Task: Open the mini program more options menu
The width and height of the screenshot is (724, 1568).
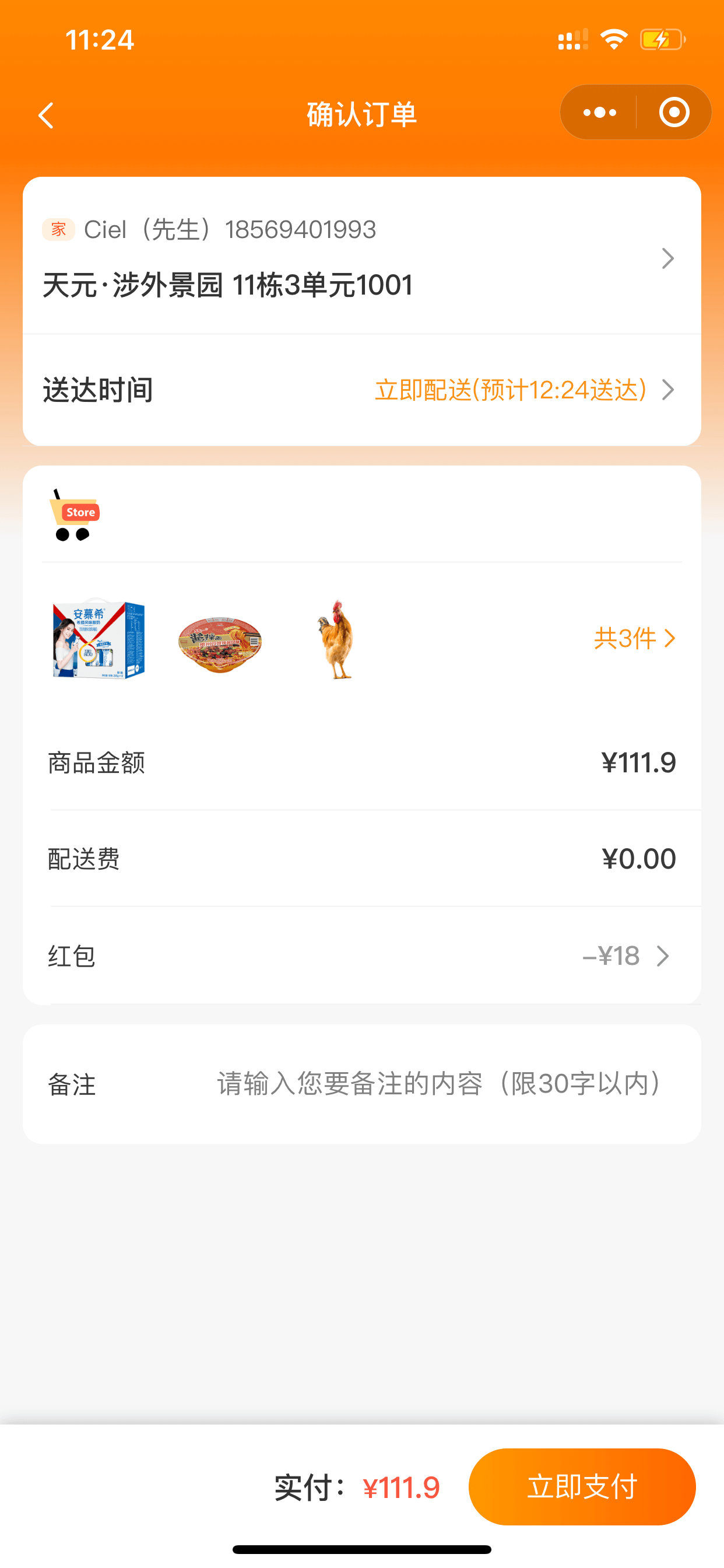Action: pyautogui.click(x=599, y=113)
